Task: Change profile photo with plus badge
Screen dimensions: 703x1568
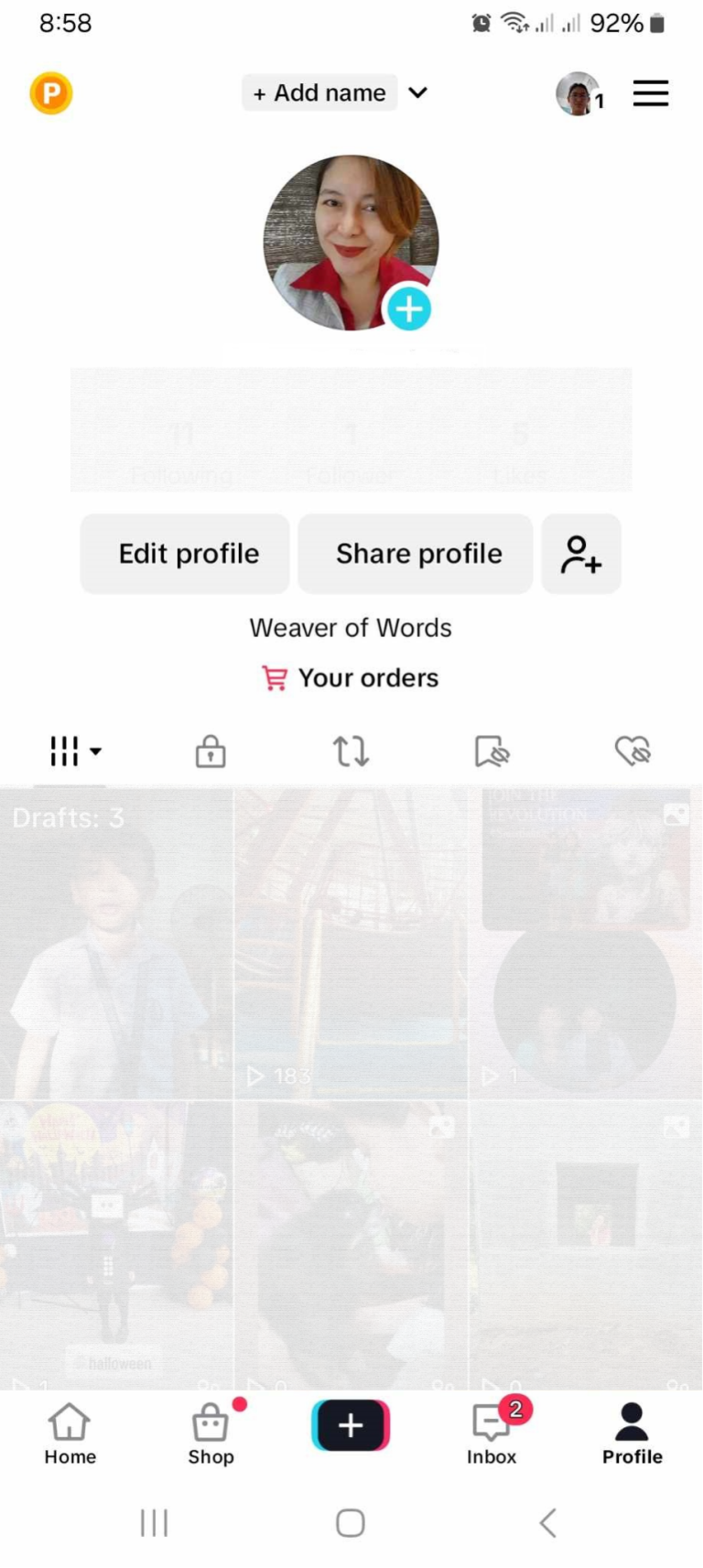Action: pos(408,309)
